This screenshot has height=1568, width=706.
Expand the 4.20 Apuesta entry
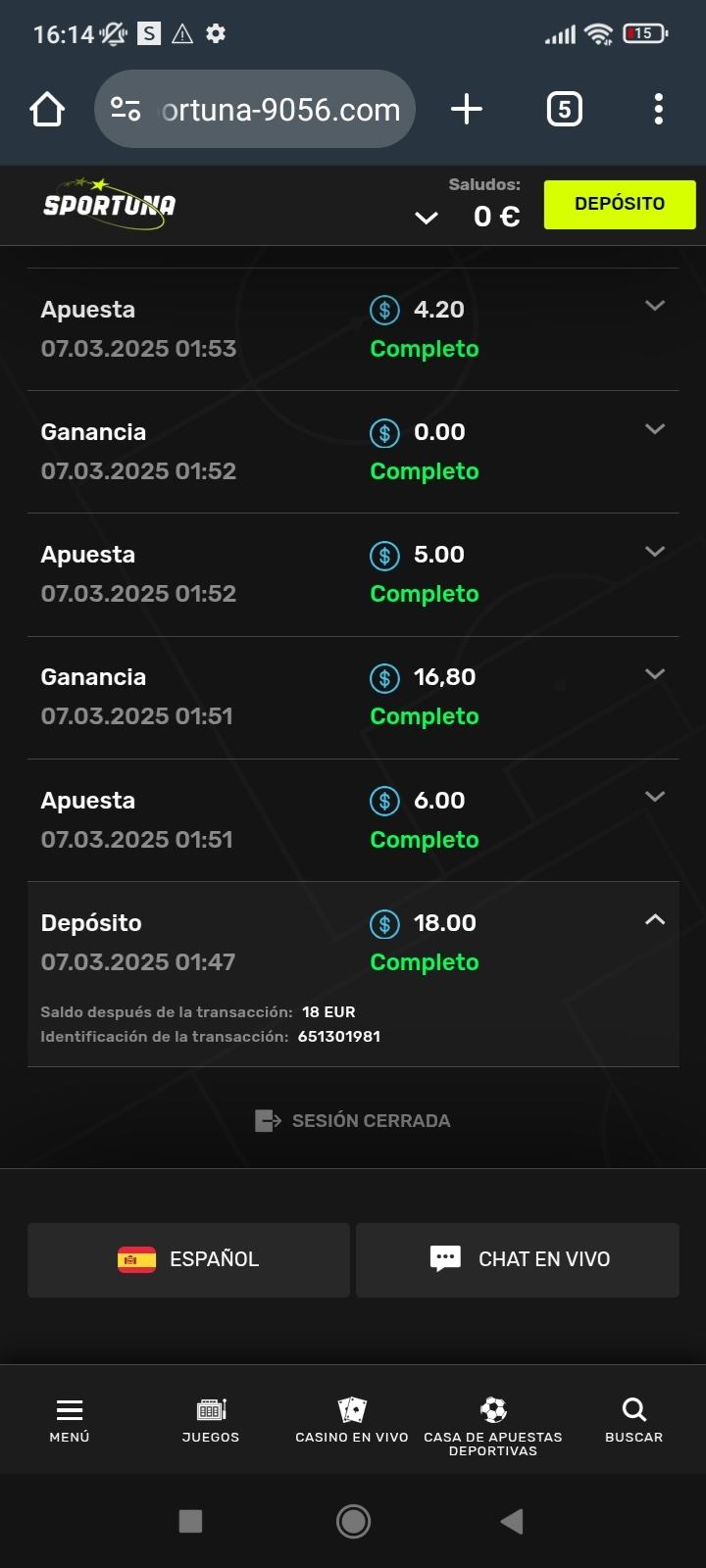tap(655, 306)
